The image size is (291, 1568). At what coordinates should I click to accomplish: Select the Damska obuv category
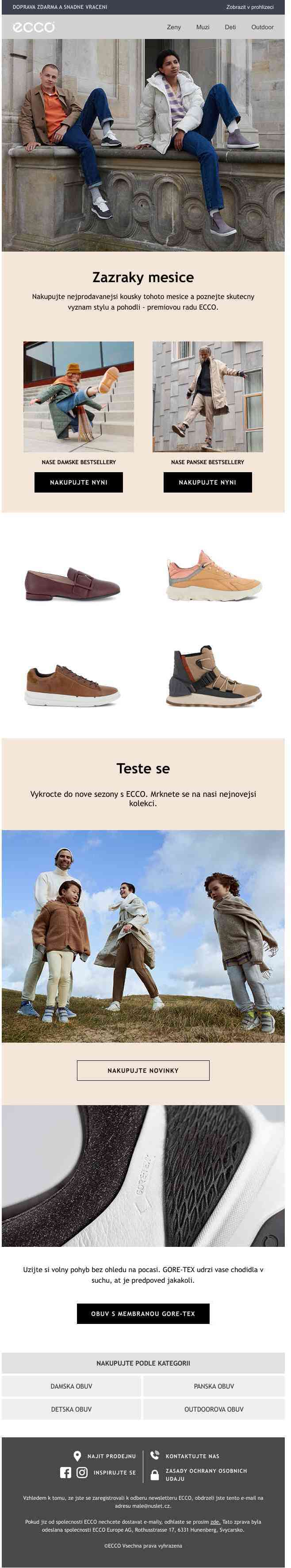click(x=71, y=1386)
